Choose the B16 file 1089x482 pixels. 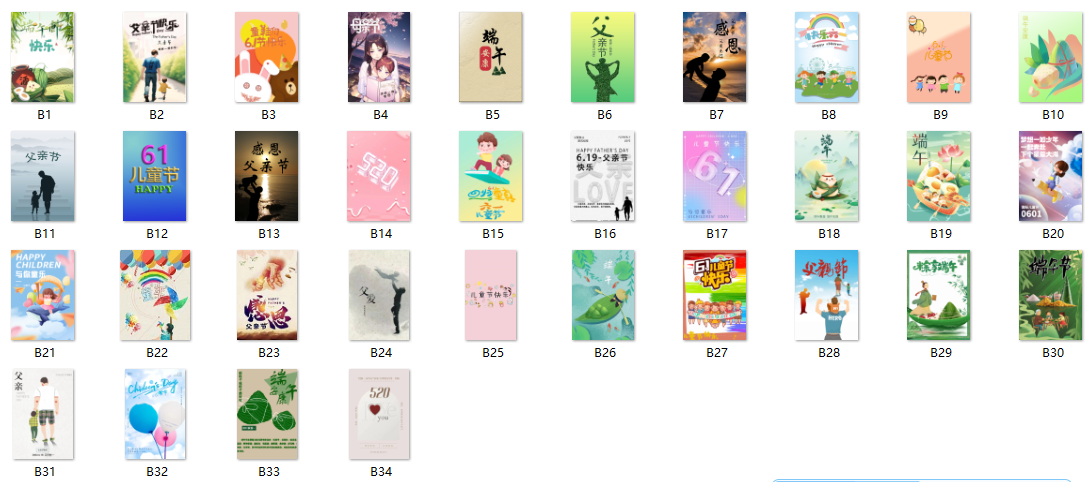pyautogui.click(x=603, y=176)
